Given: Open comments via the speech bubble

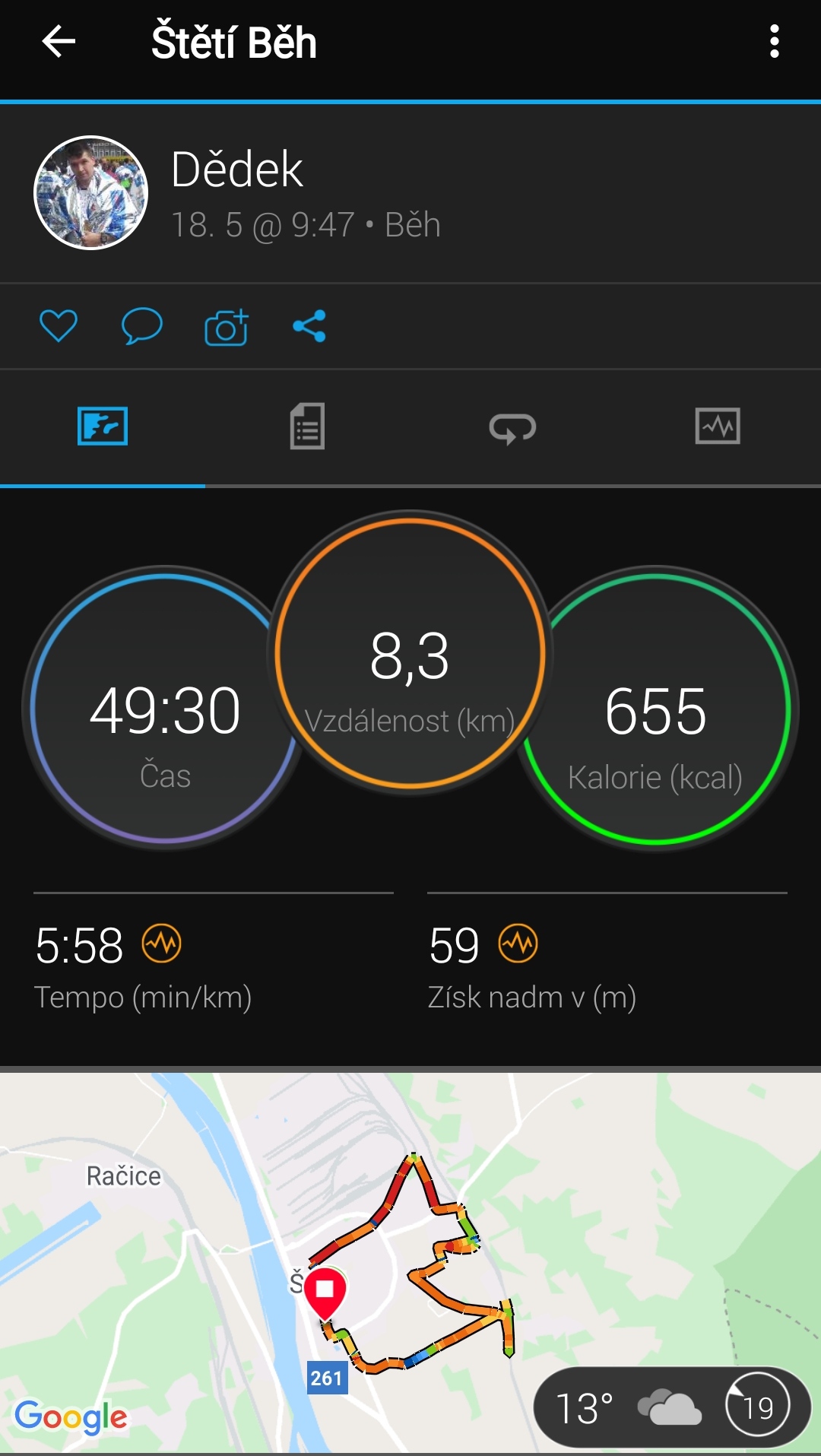Looking at the screenshot, I should (142, 326).
